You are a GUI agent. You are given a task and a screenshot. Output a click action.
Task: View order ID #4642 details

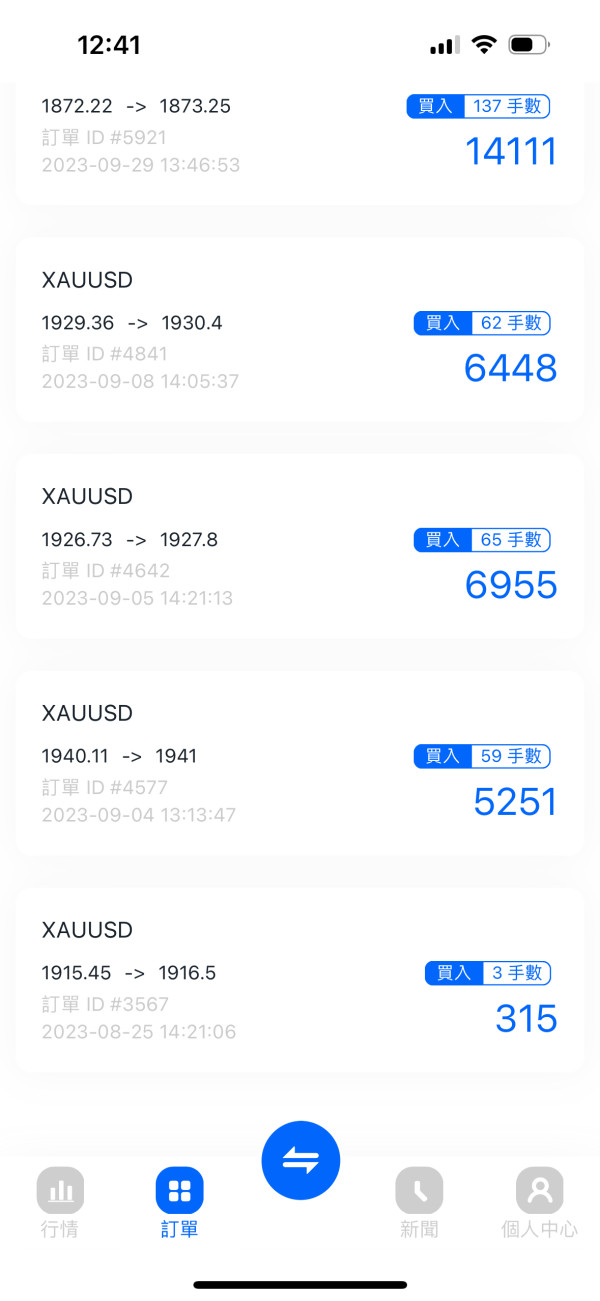coord(300,547)
